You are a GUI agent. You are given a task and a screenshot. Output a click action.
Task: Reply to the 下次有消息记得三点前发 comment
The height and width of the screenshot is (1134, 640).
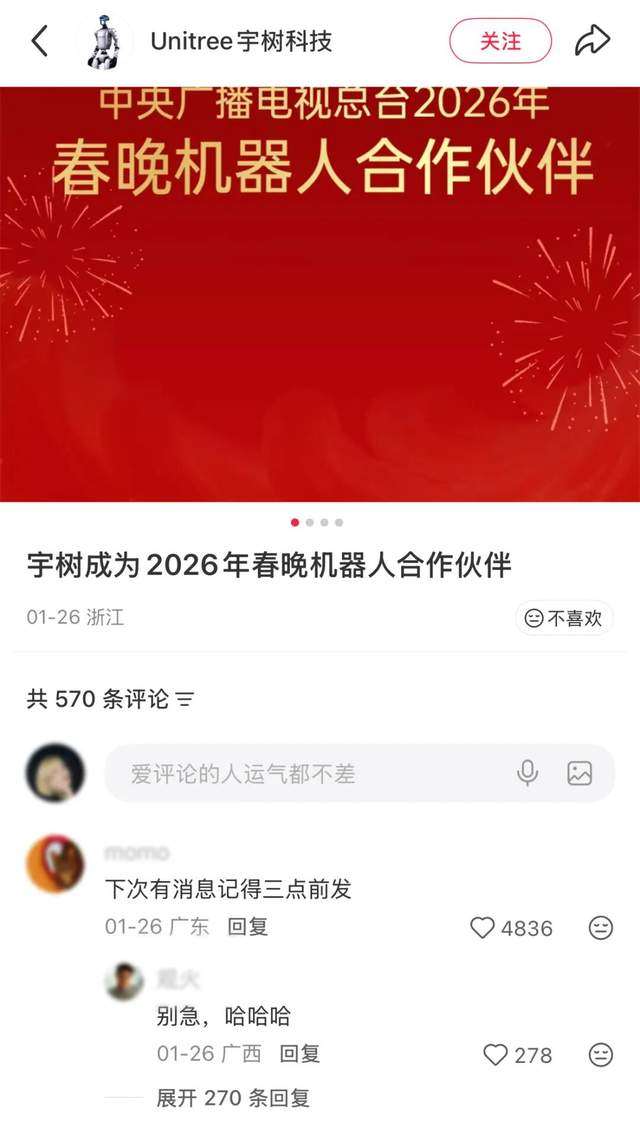pos(247,927)
